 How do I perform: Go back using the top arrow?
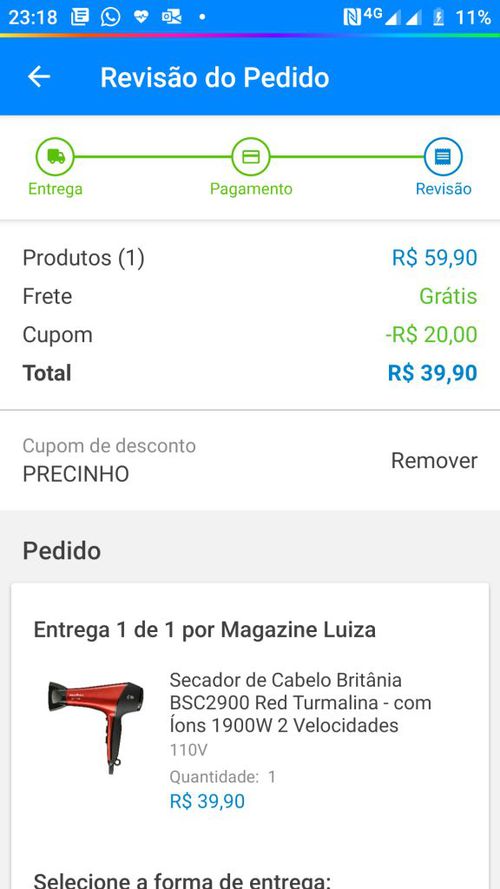point(39,77)
